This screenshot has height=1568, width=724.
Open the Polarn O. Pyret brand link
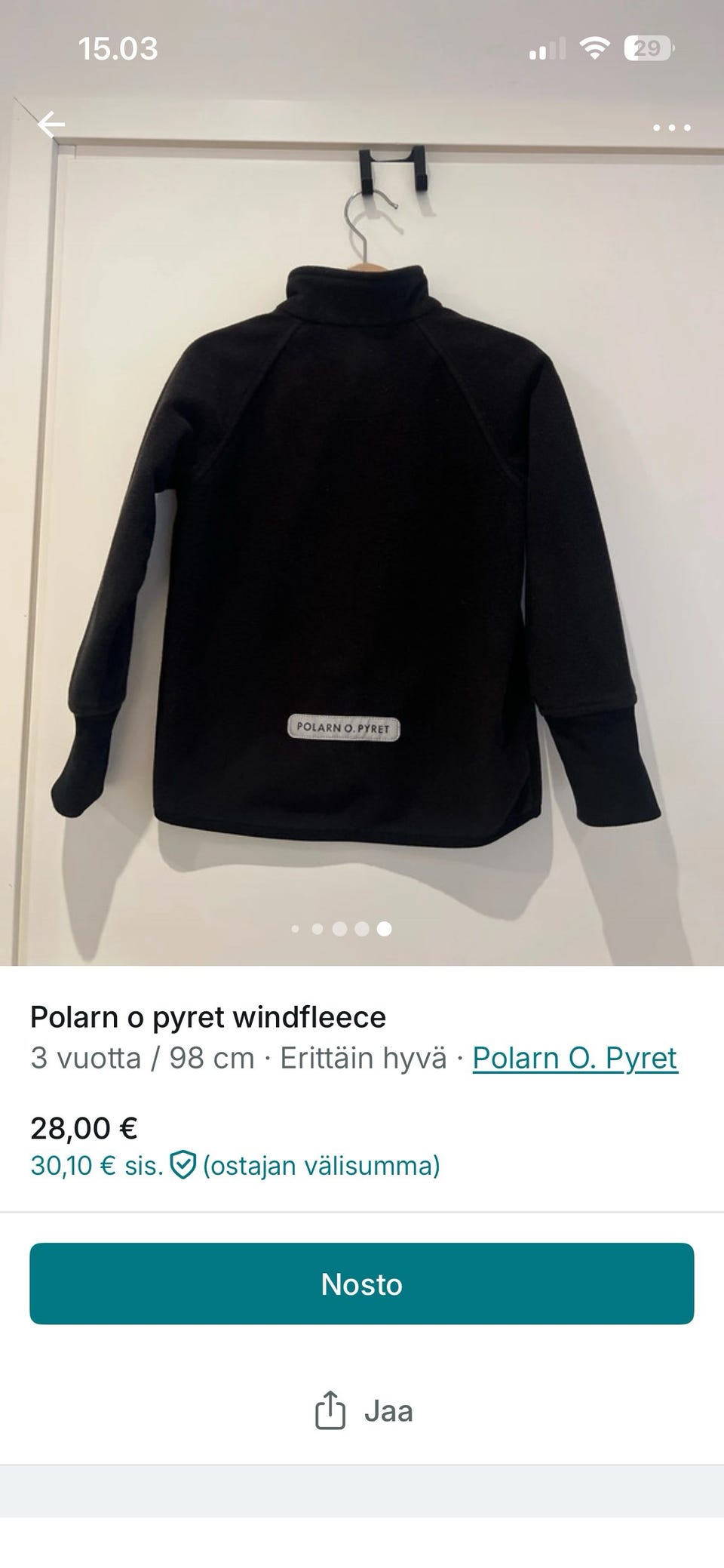(x=575, y=1058)
